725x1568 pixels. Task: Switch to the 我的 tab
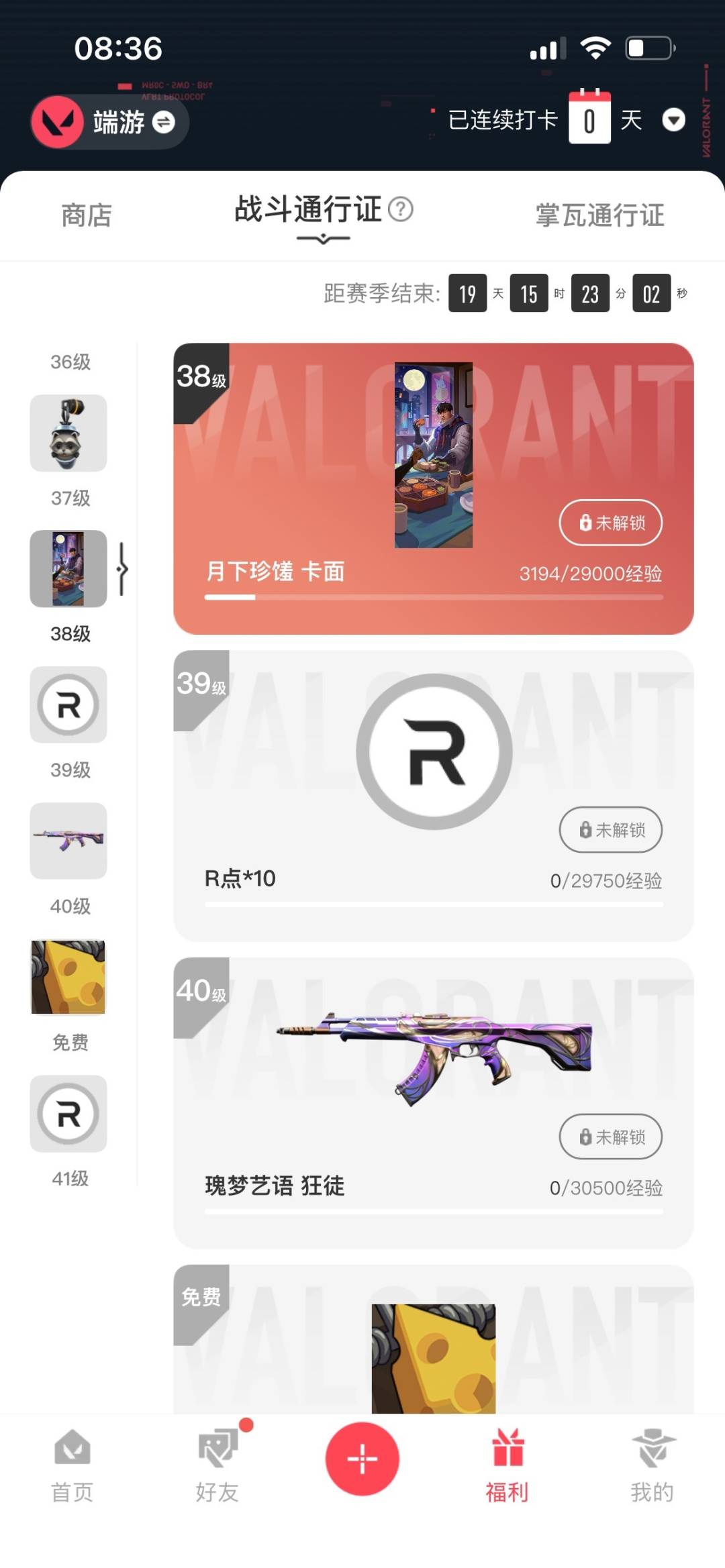(652, 1466)
